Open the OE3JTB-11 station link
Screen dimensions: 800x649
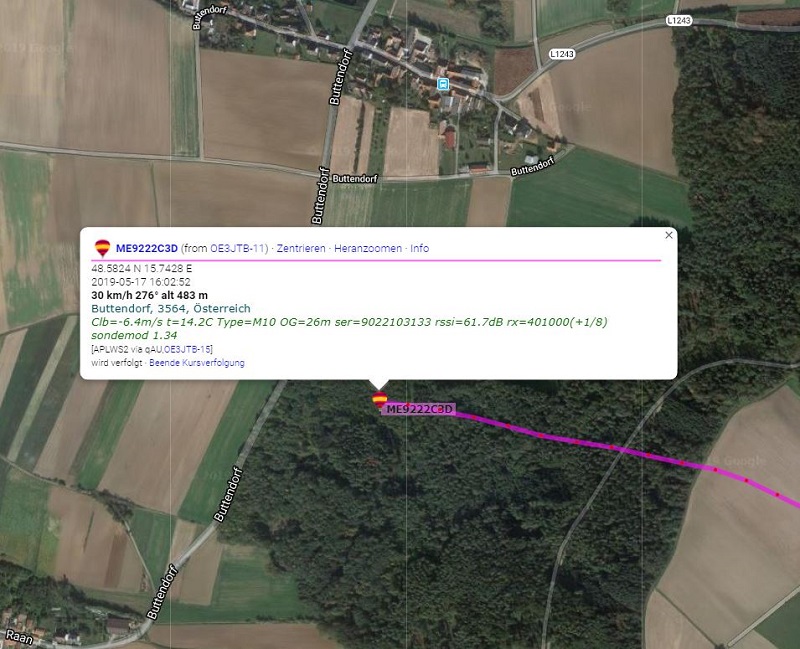coord(238,248)
